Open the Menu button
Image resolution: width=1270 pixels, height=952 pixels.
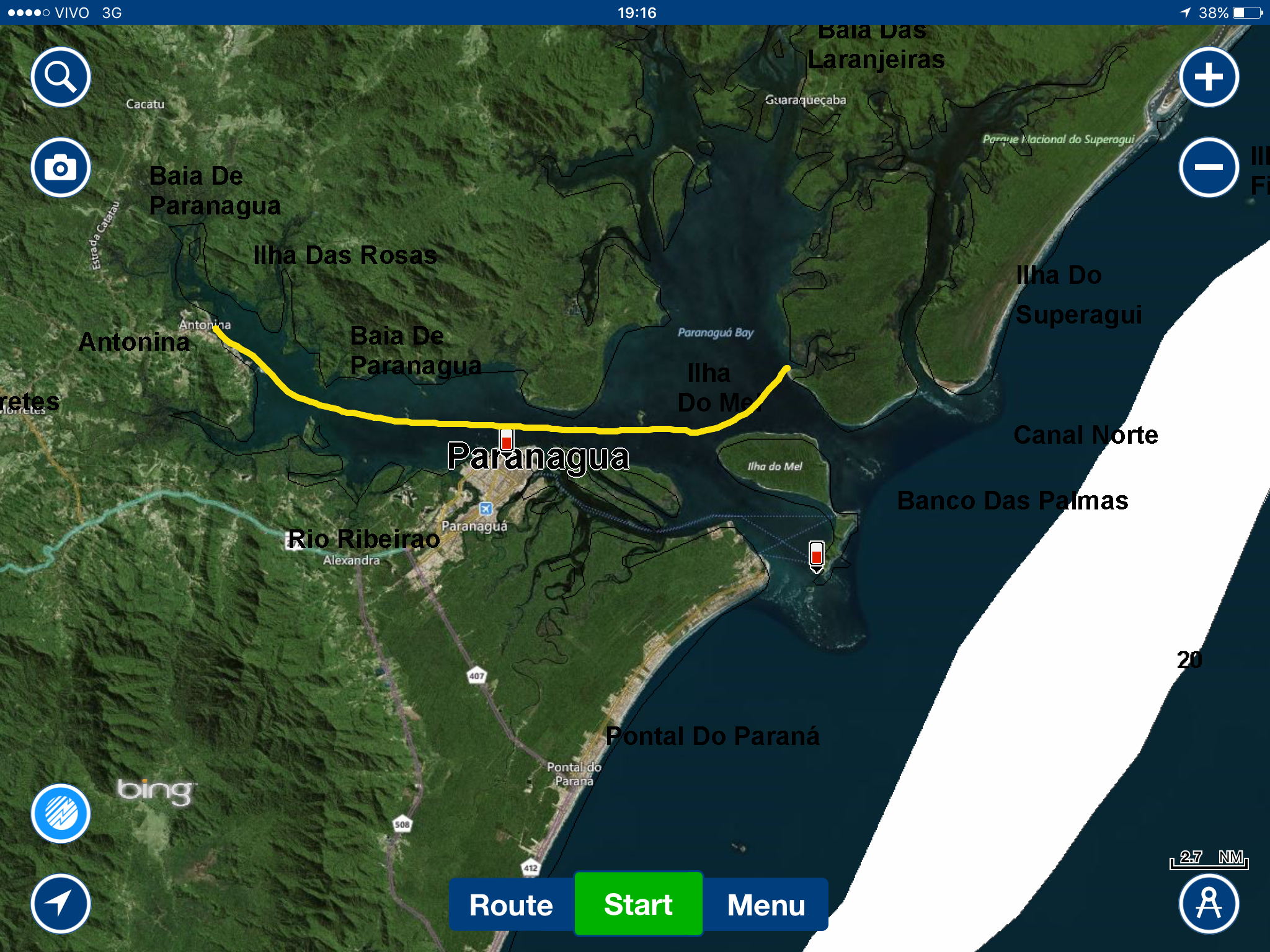(766, 905)
